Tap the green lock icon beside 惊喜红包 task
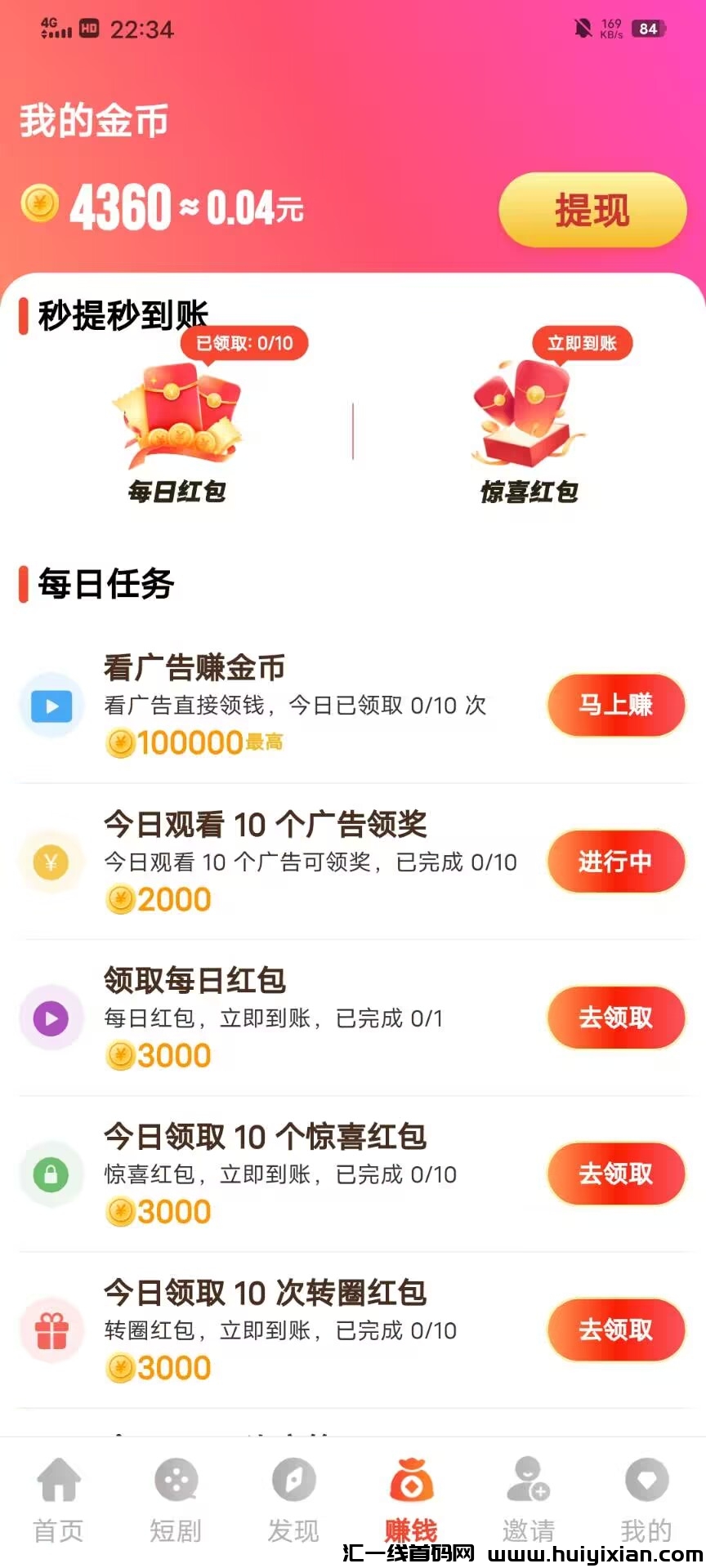706x1568 pixels. [51, 1174]
